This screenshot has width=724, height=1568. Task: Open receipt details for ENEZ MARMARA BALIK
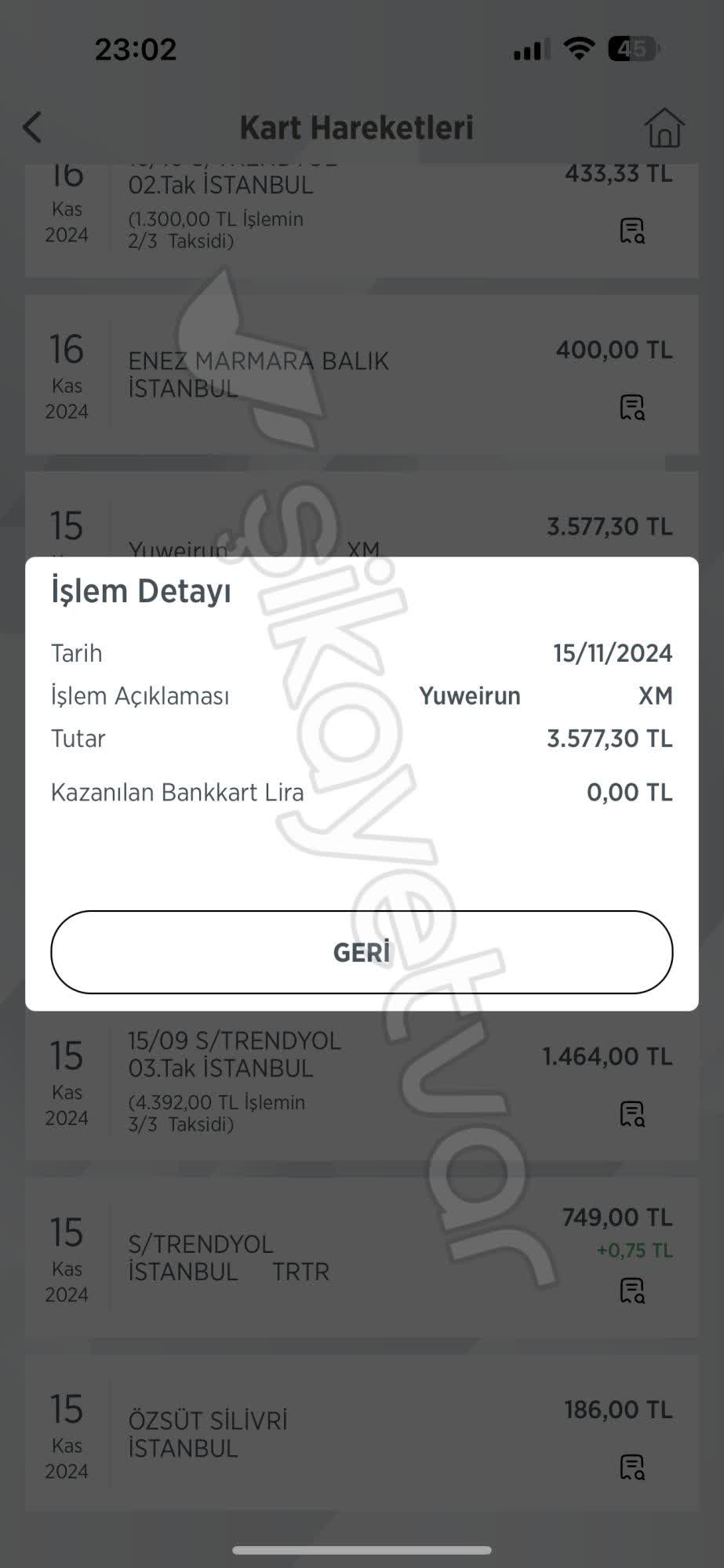tap(632, 407)
